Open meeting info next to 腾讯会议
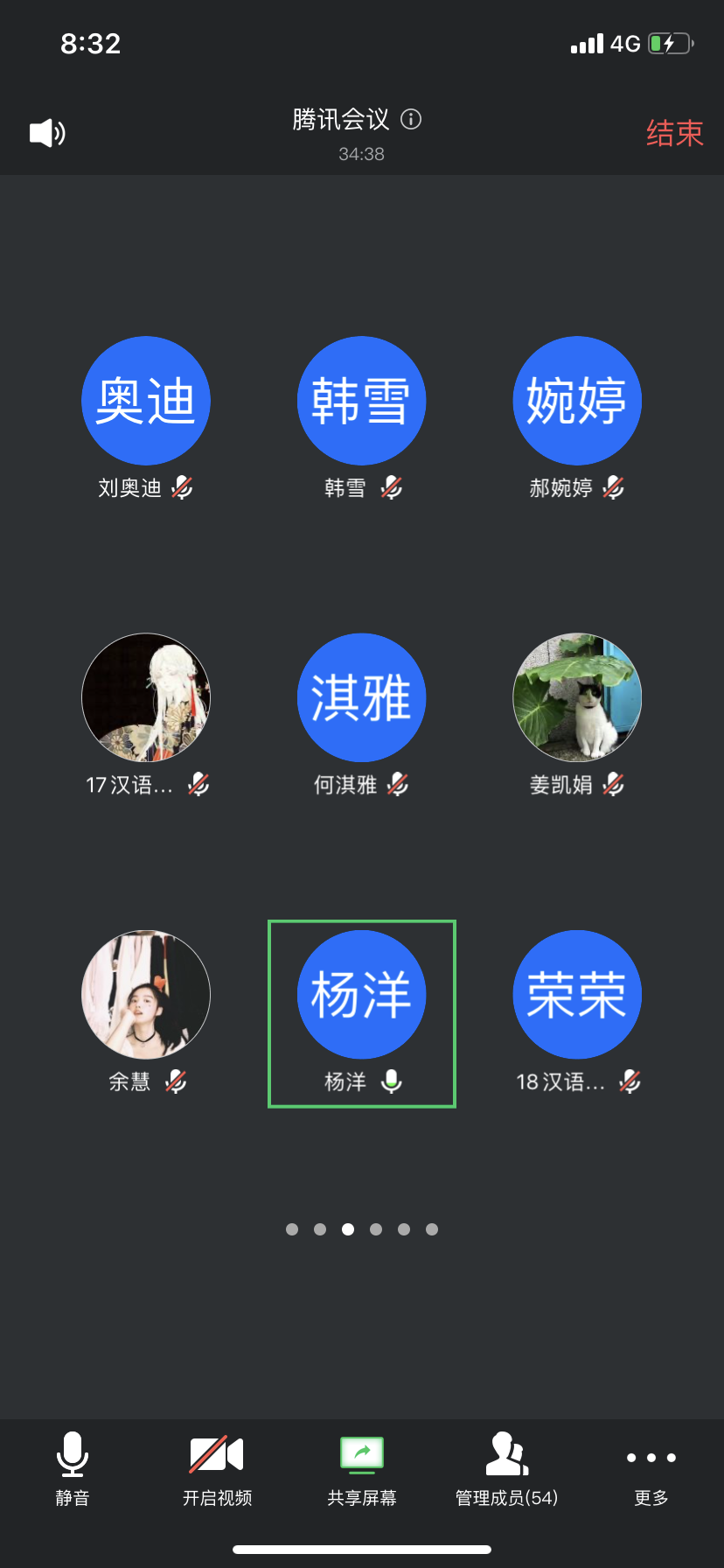The image size is (724, 1568). tap(411, 119)
